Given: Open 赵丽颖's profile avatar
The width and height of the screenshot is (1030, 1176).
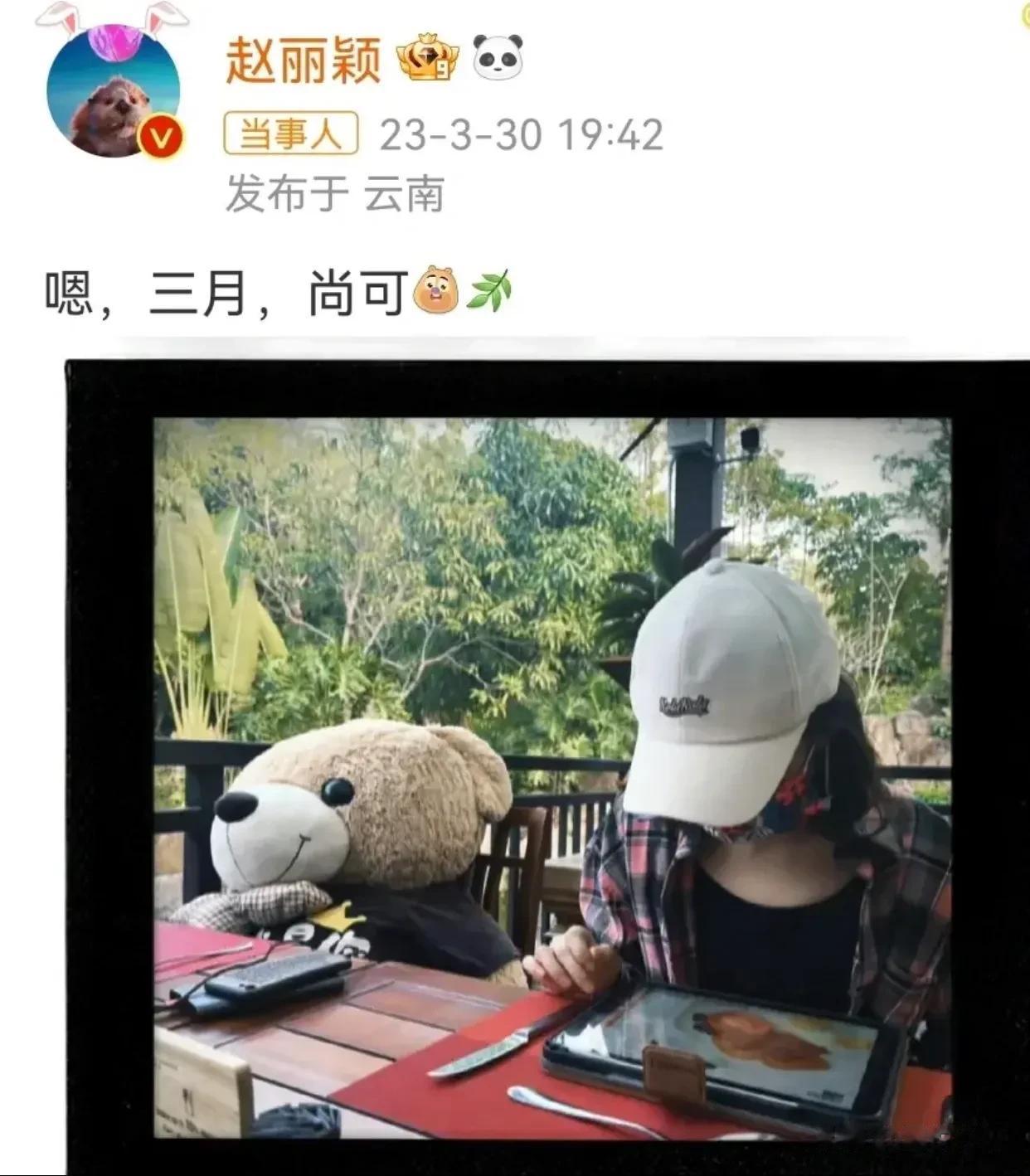Looking at the screenshot, I should (114, 93).
